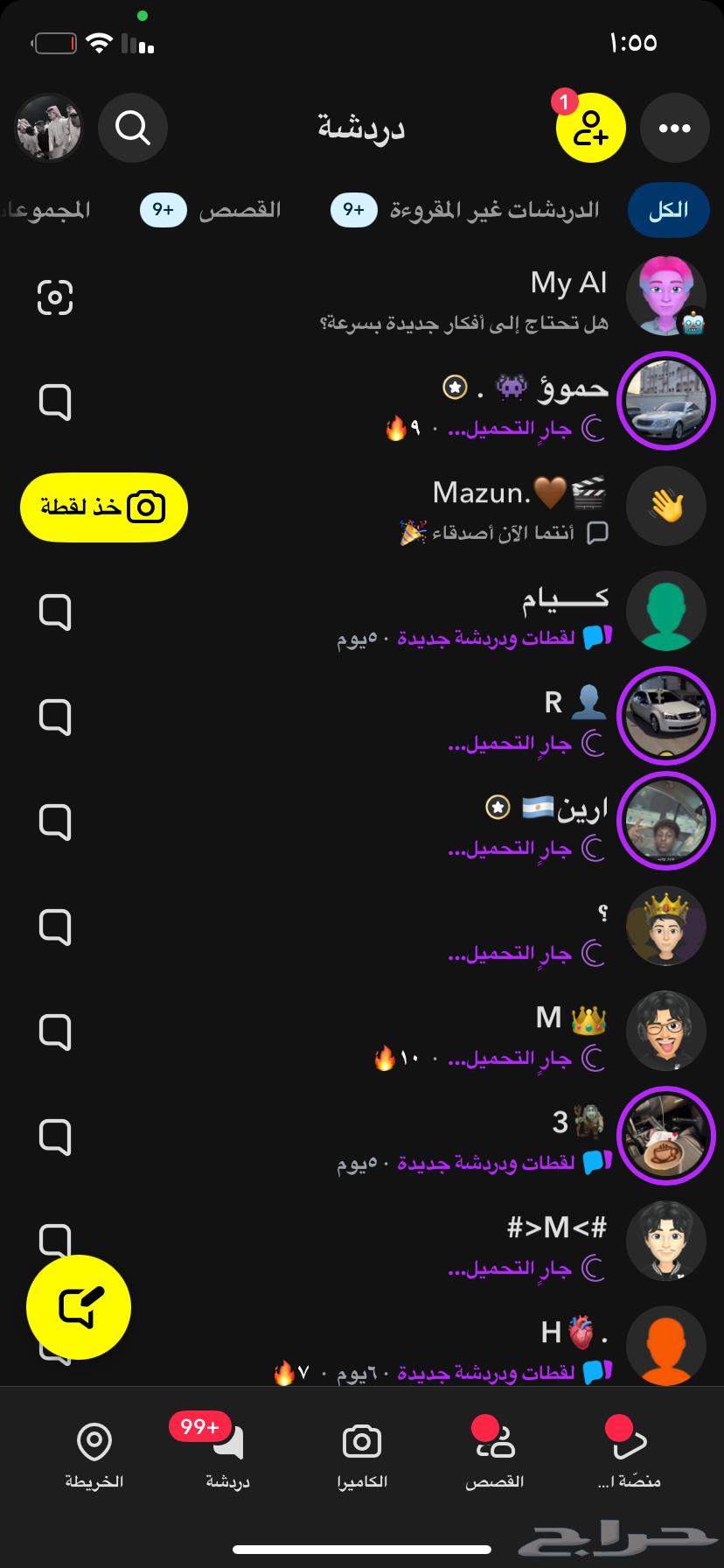
Task: Tap the add friends icon with notification badge
Action: click(590, 128)
